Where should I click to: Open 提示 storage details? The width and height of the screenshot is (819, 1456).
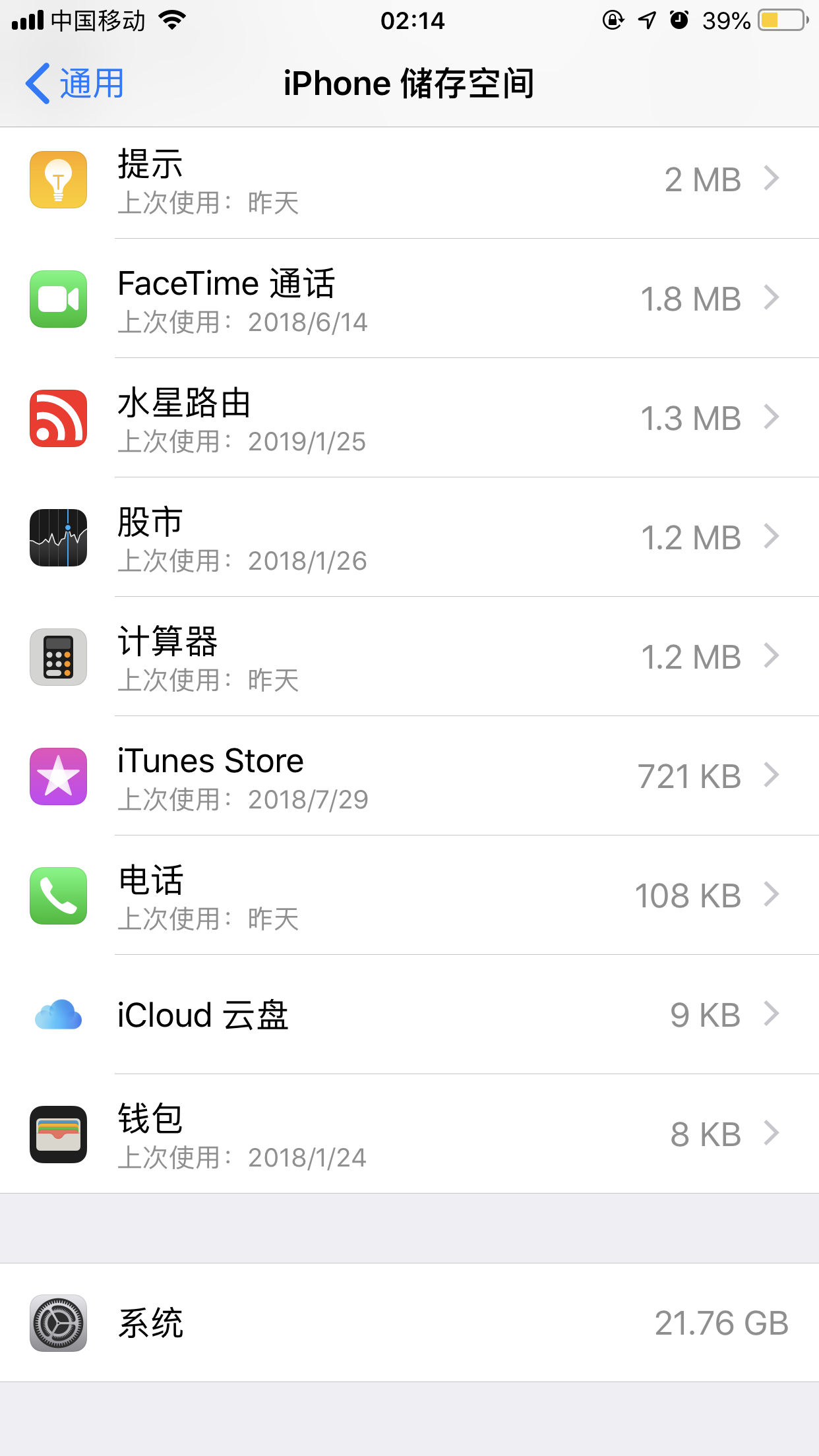click(409, 180)
